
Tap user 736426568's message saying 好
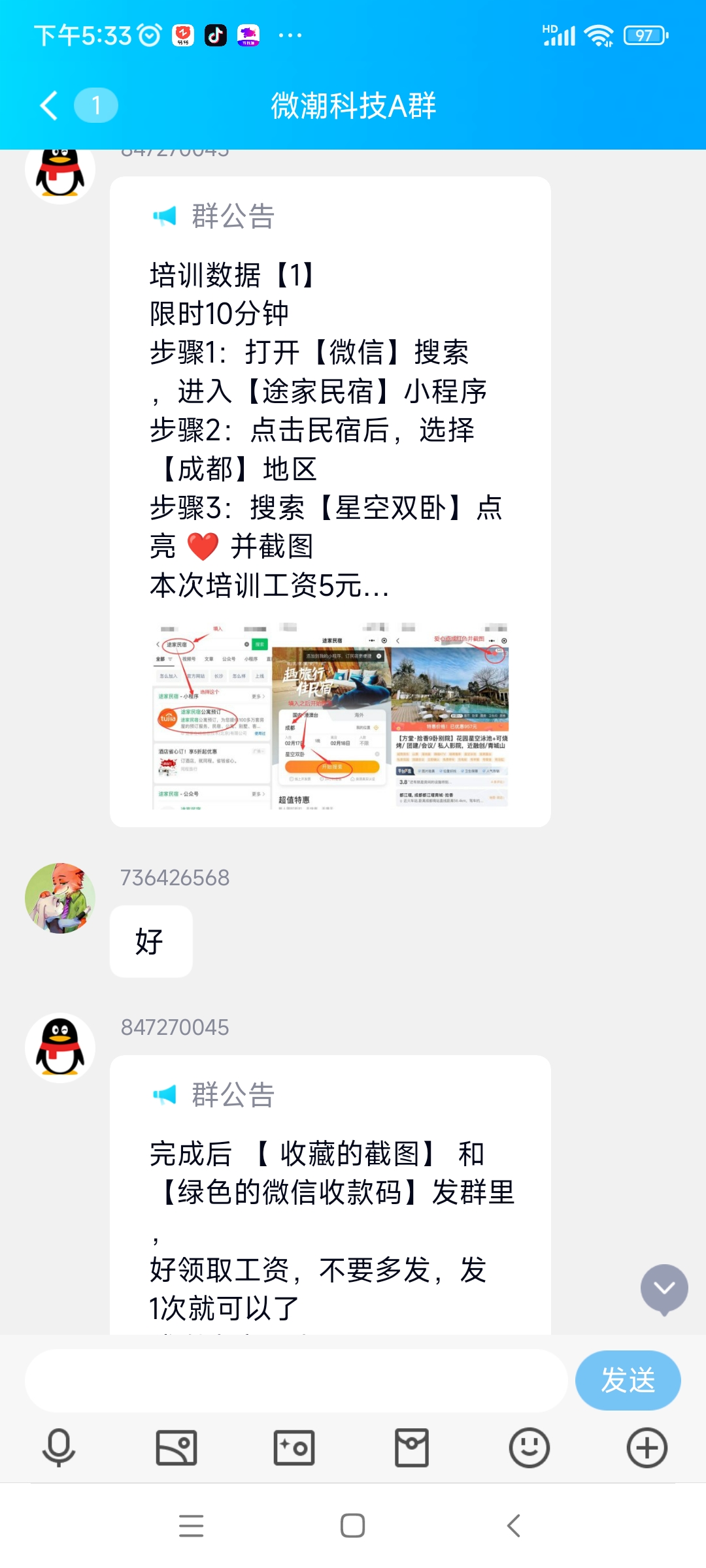coord(150,941)
